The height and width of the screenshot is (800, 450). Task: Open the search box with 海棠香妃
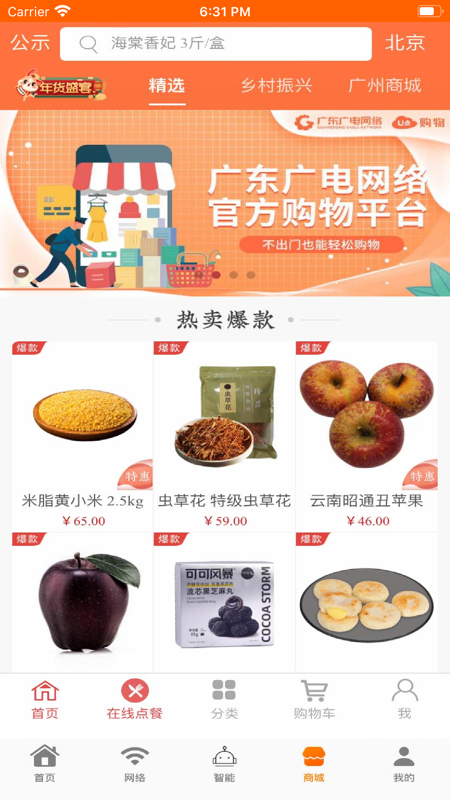(x=216, y=44)
